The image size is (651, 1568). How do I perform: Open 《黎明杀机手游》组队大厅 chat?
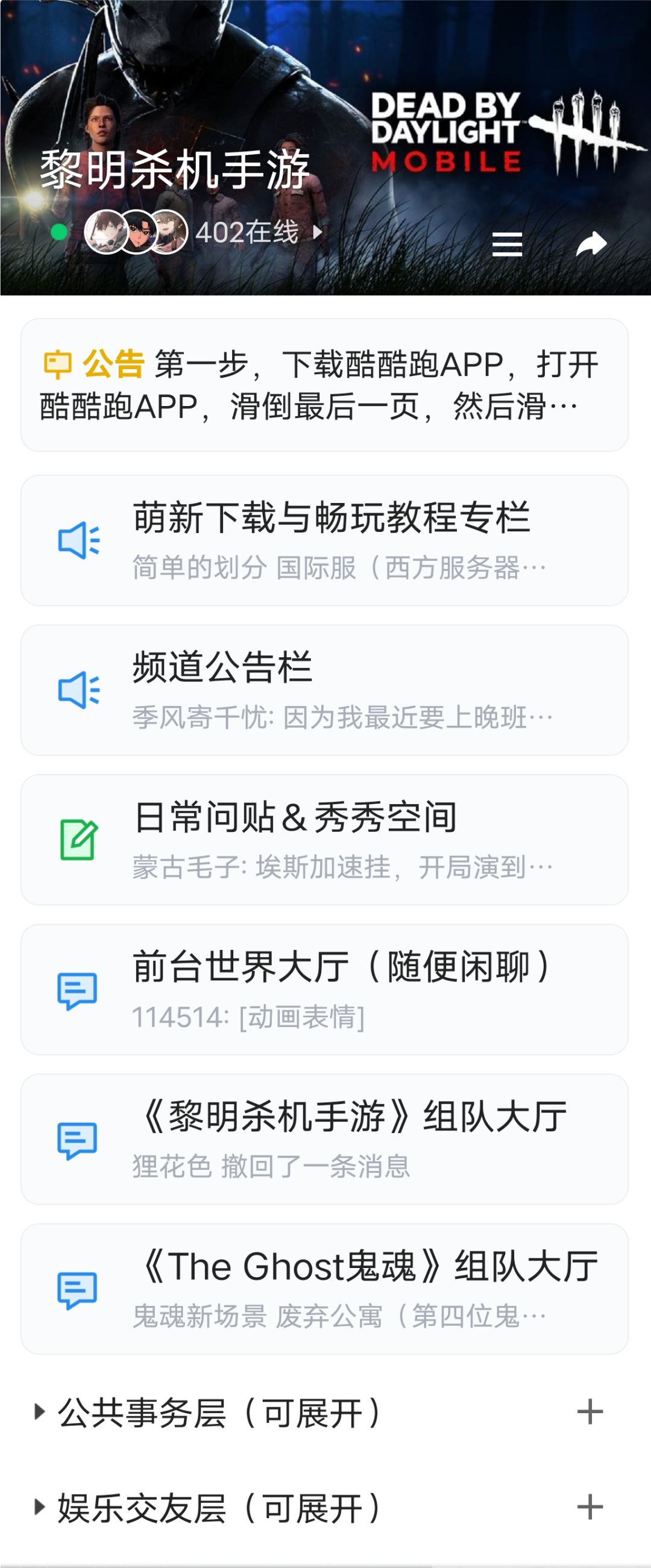[x=324, y=1140]
